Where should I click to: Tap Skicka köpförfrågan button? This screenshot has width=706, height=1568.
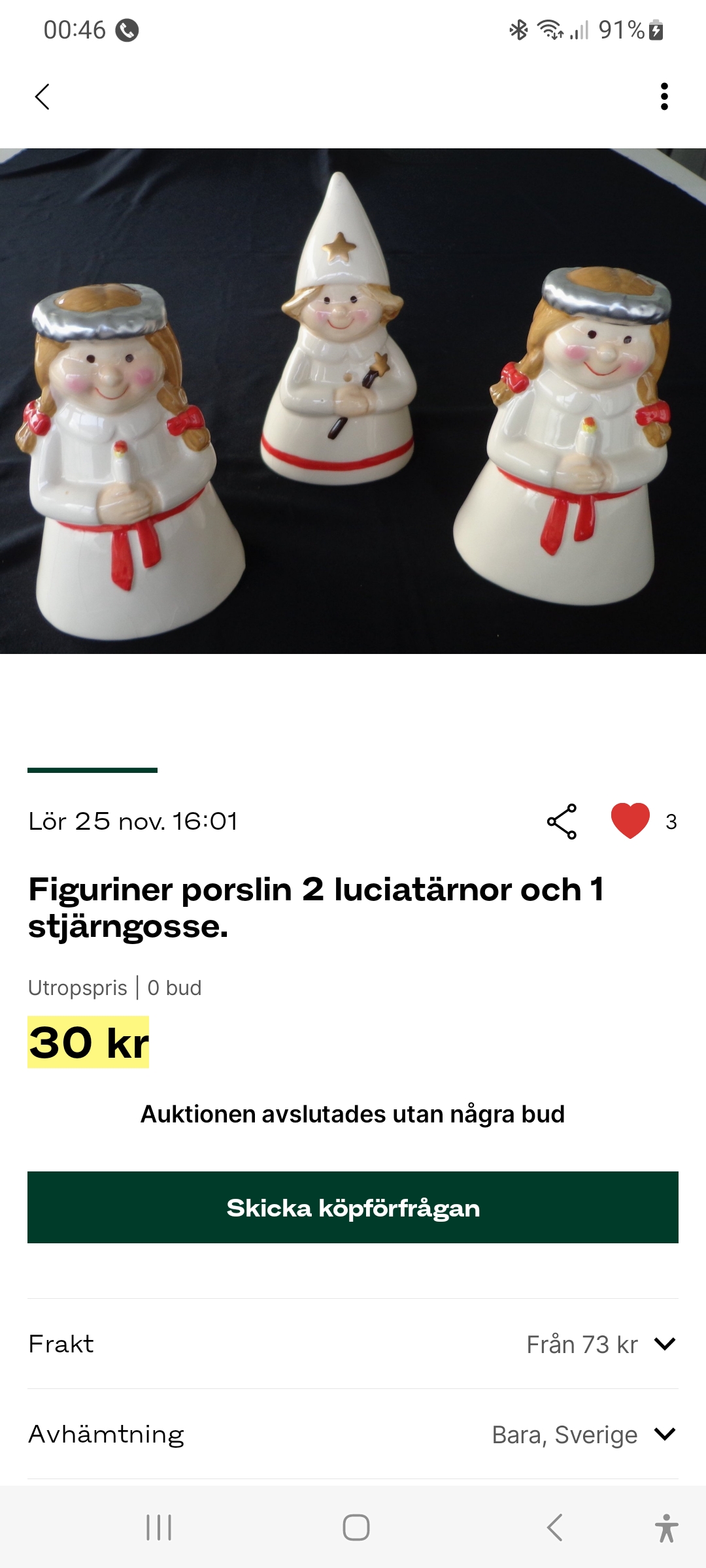coord(353,1207)
